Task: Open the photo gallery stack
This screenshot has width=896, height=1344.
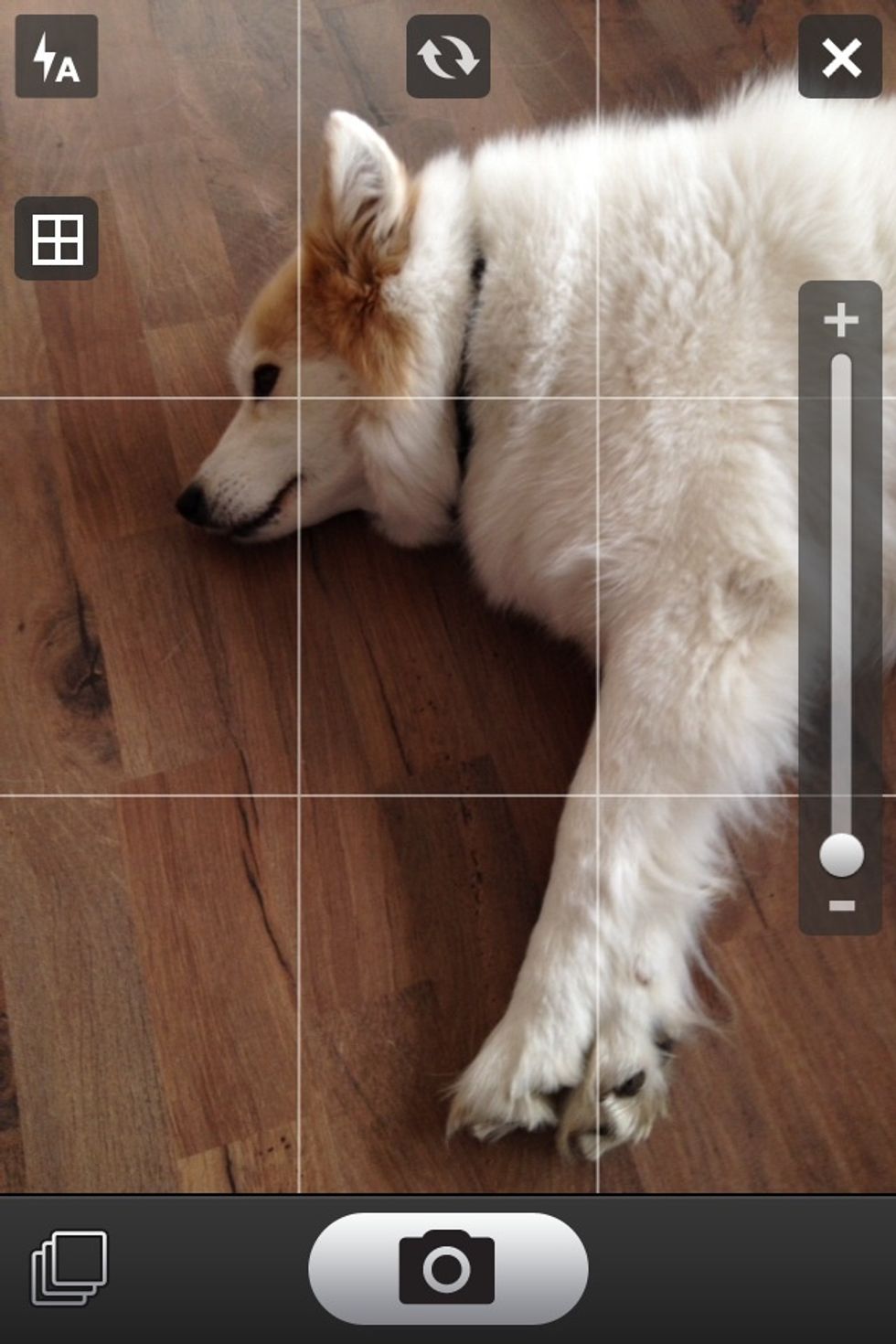Action: coord(69,1268)
